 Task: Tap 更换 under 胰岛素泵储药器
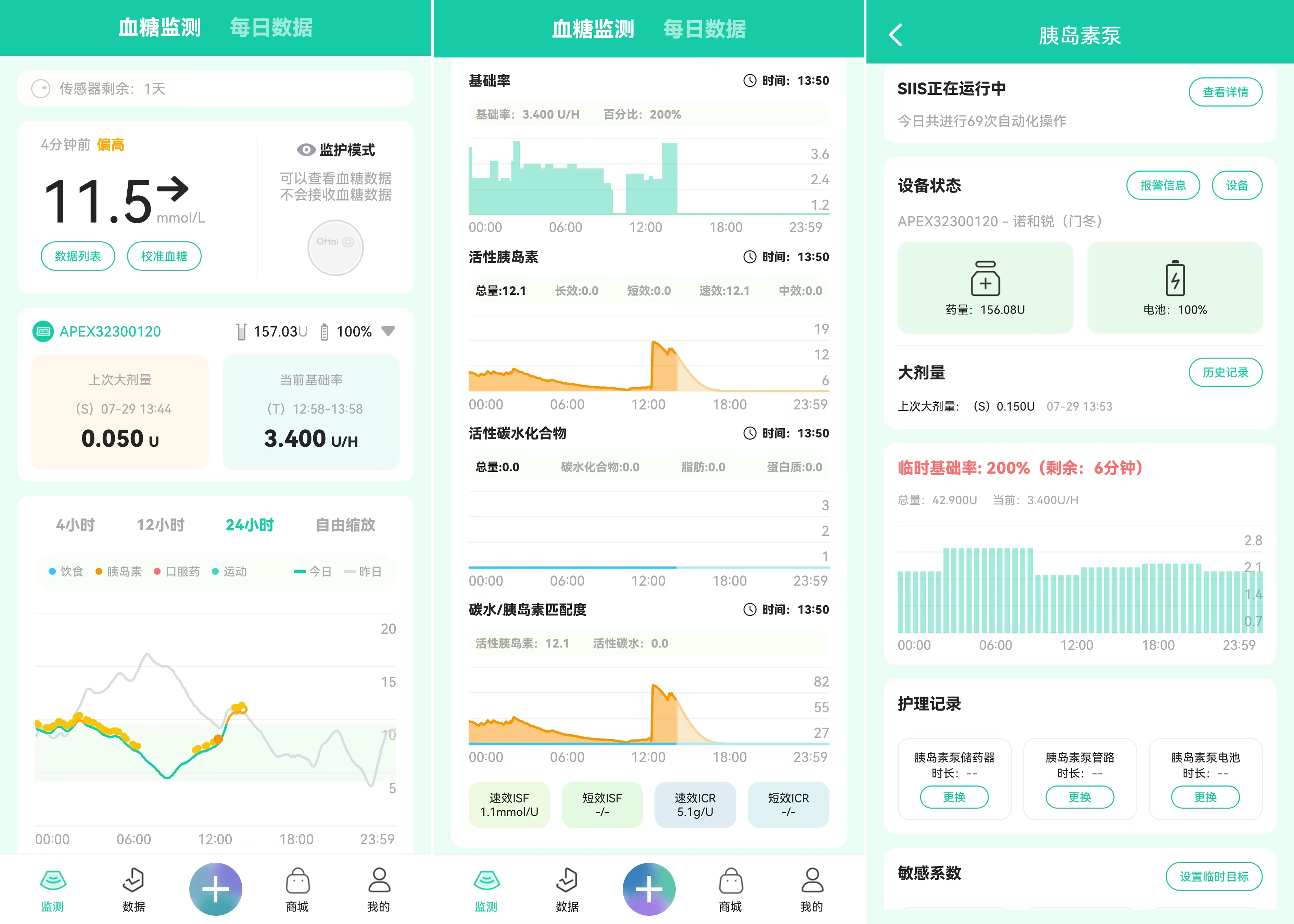(x=954, y=797)
